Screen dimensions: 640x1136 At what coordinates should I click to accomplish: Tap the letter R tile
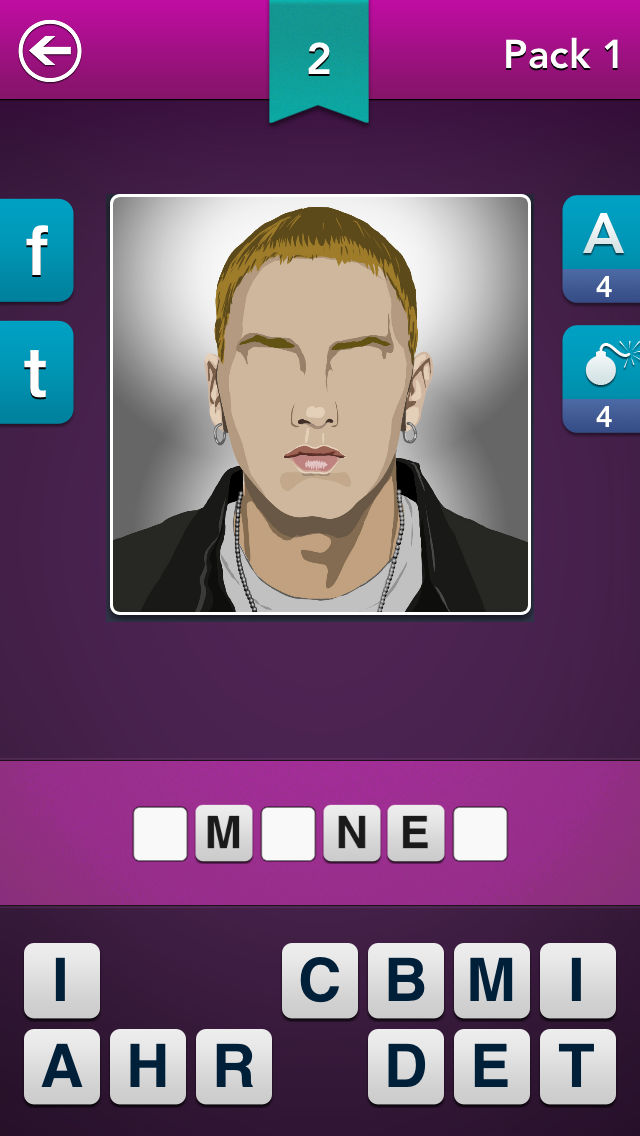click(x=234, y=1066)
